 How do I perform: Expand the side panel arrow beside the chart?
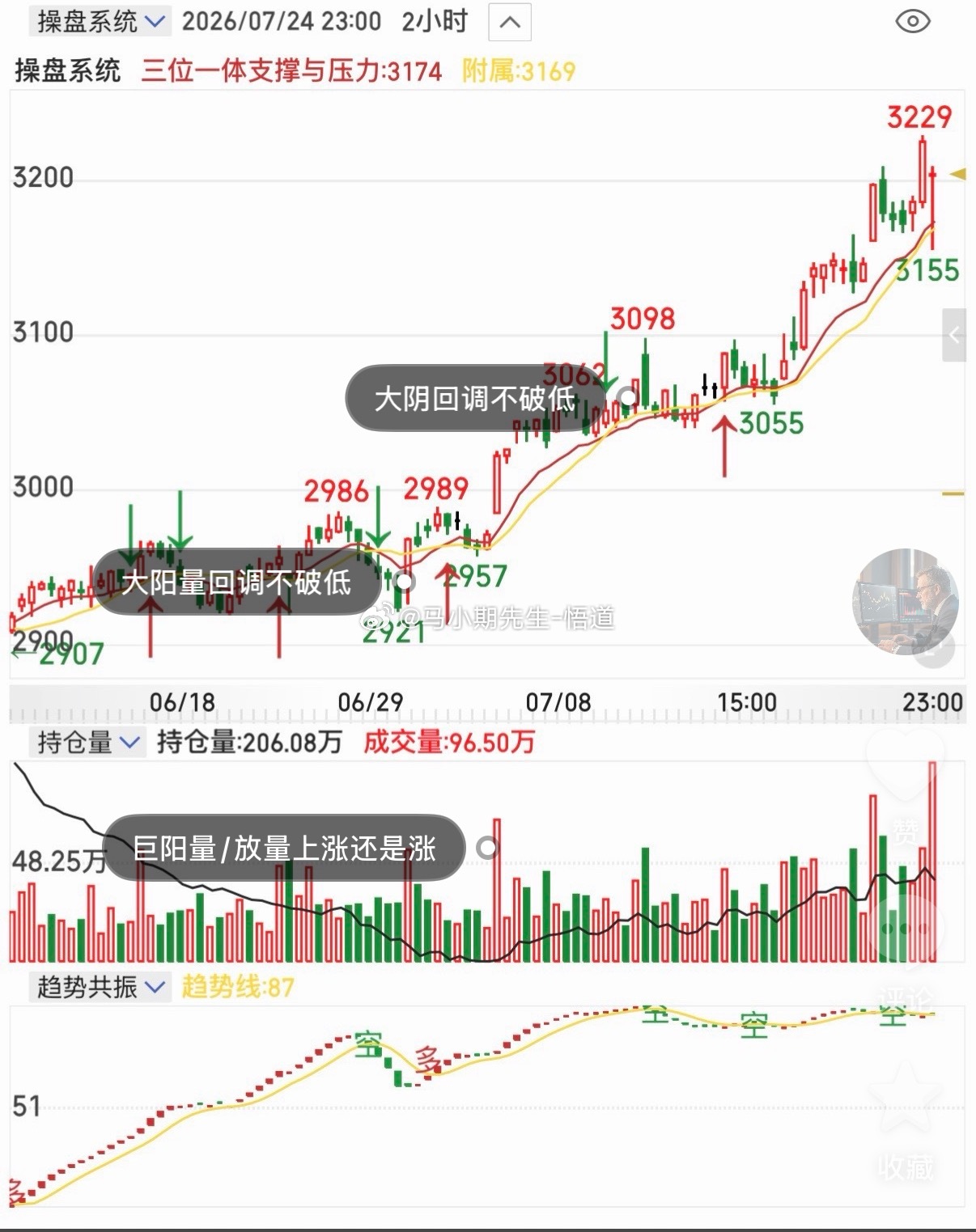coord(954,335)
